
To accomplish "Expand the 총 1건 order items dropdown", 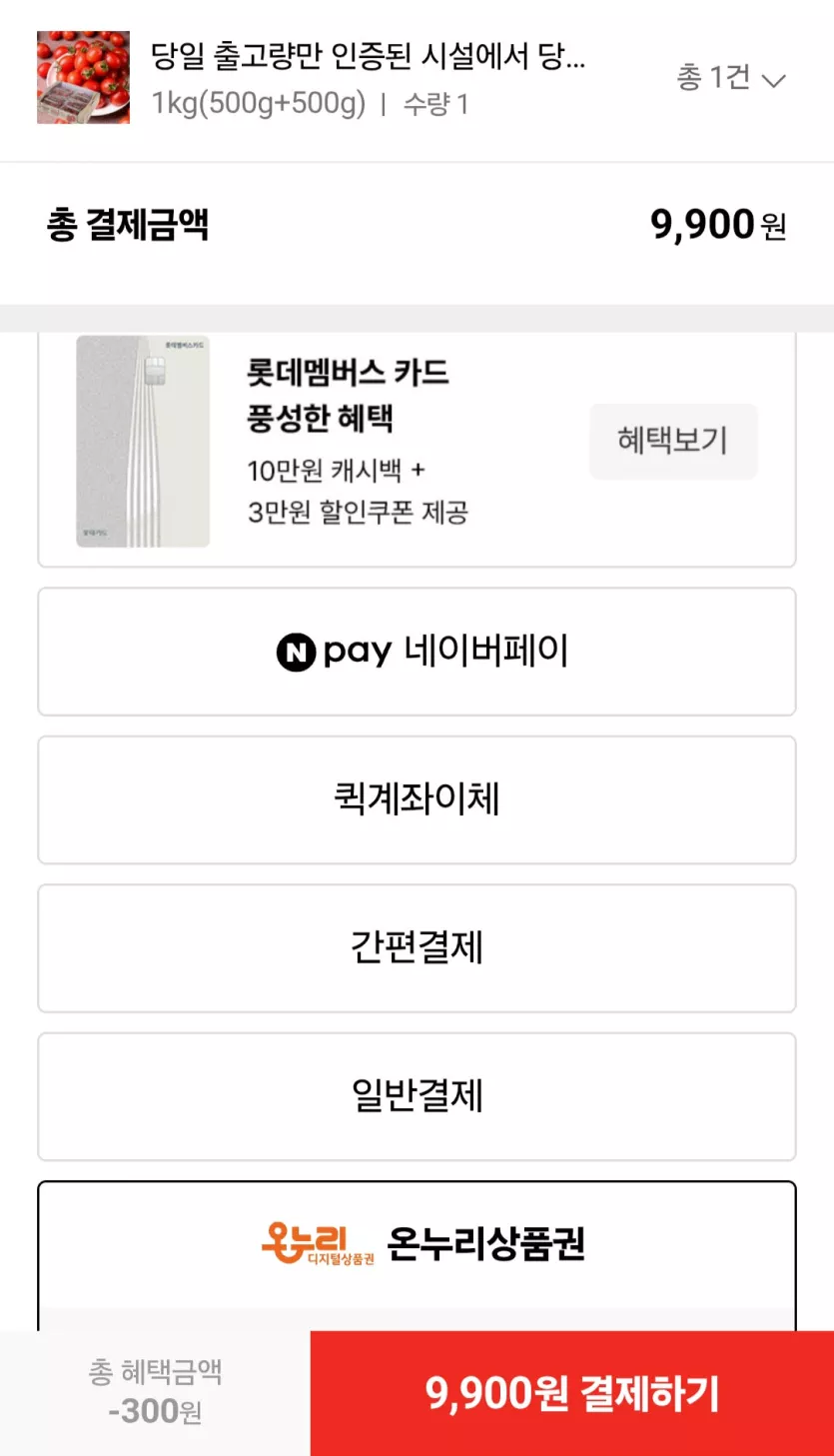I will point(731,78).
